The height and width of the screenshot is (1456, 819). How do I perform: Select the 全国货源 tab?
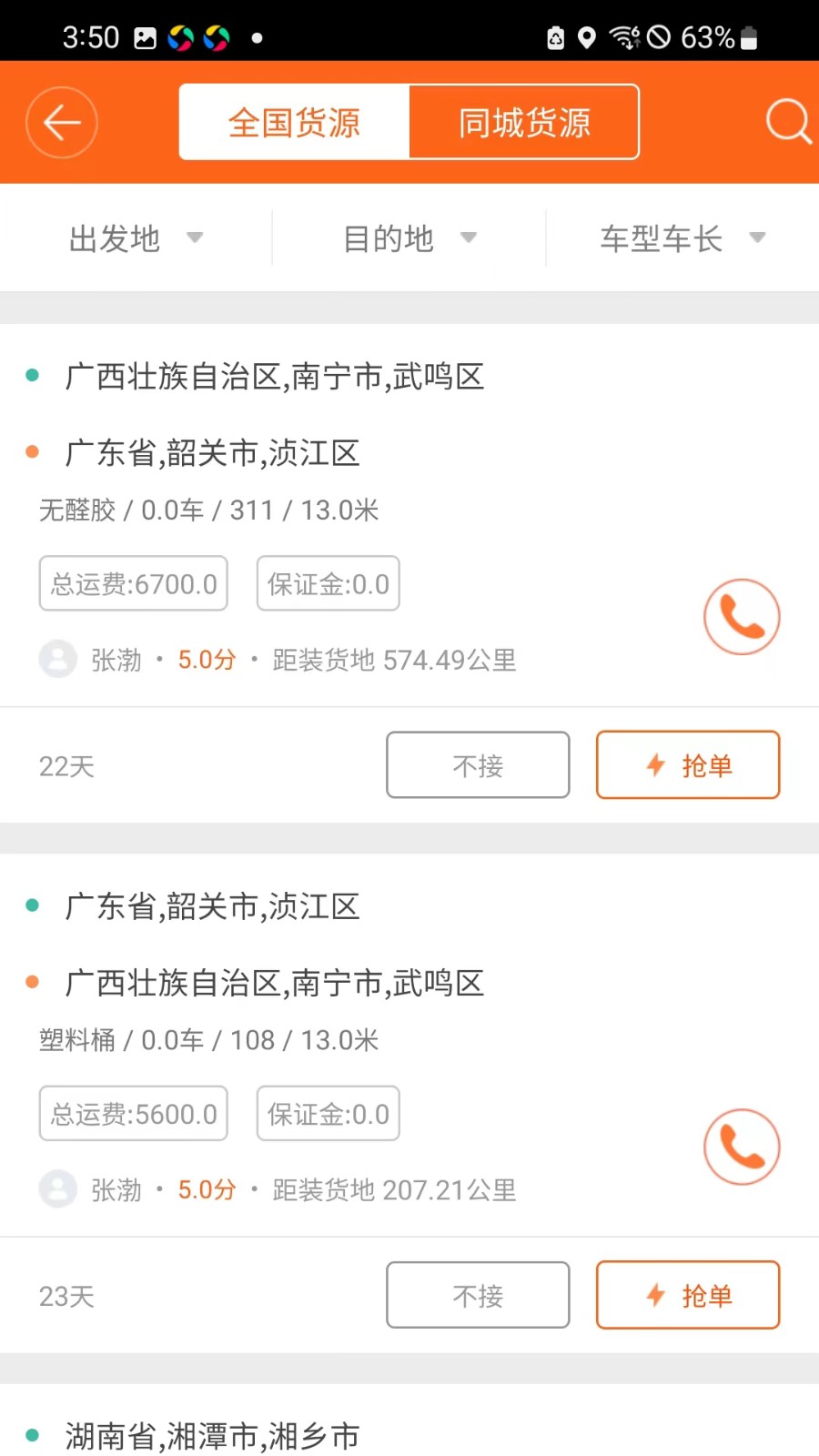(294, 122)
